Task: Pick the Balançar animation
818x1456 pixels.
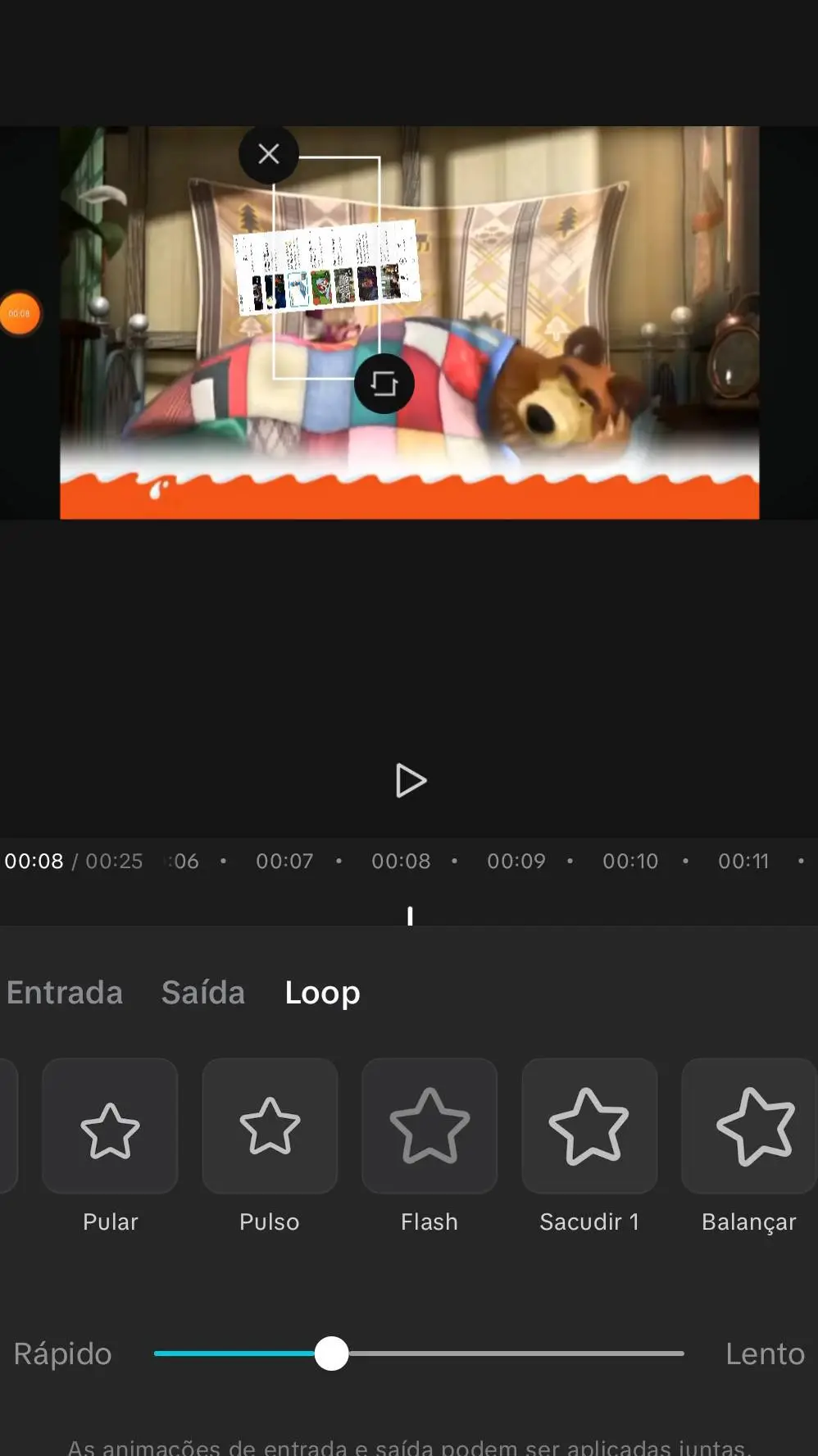Action: [x=749, y=1127]
